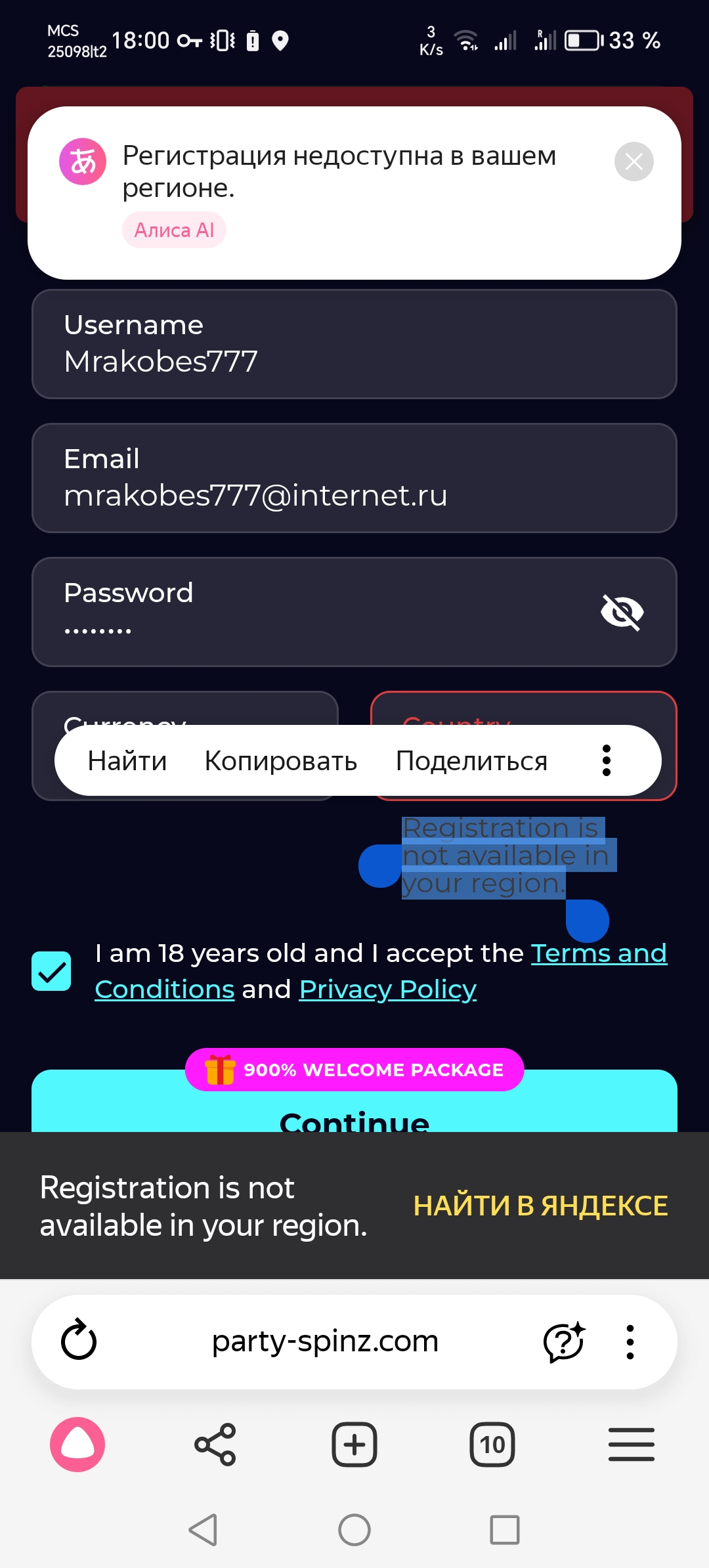This screenshot has width=709, height=1568.
Task: Edit the Username field
Action: tap(354, 344)
